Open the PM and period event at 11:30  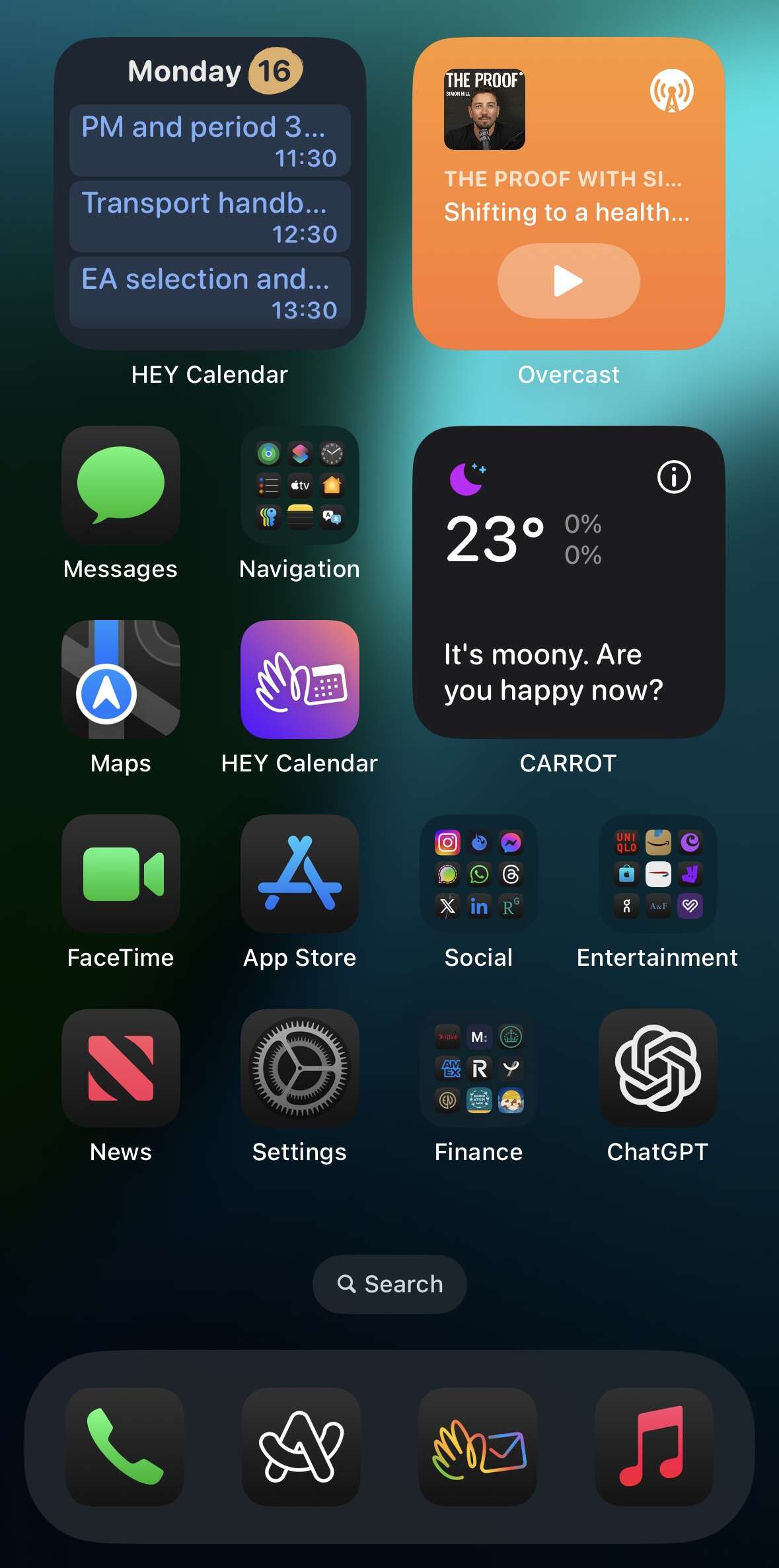pyautogui.click(x=209, y=141)
